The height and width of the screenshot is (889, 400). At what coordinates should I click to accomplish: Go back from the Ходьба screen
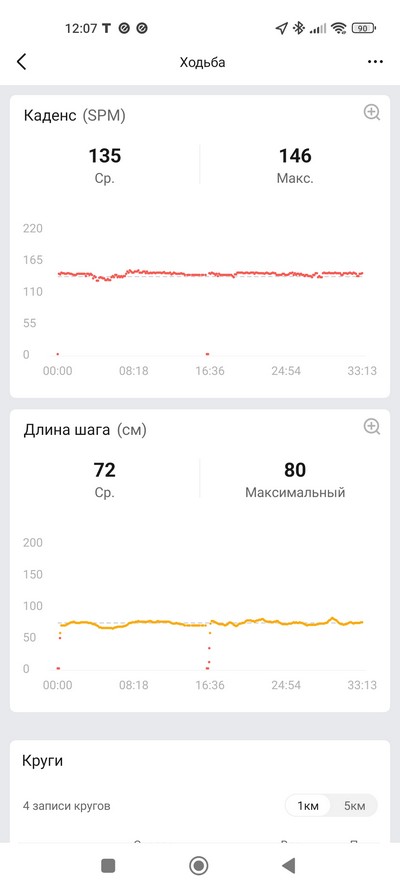[22, 62]
